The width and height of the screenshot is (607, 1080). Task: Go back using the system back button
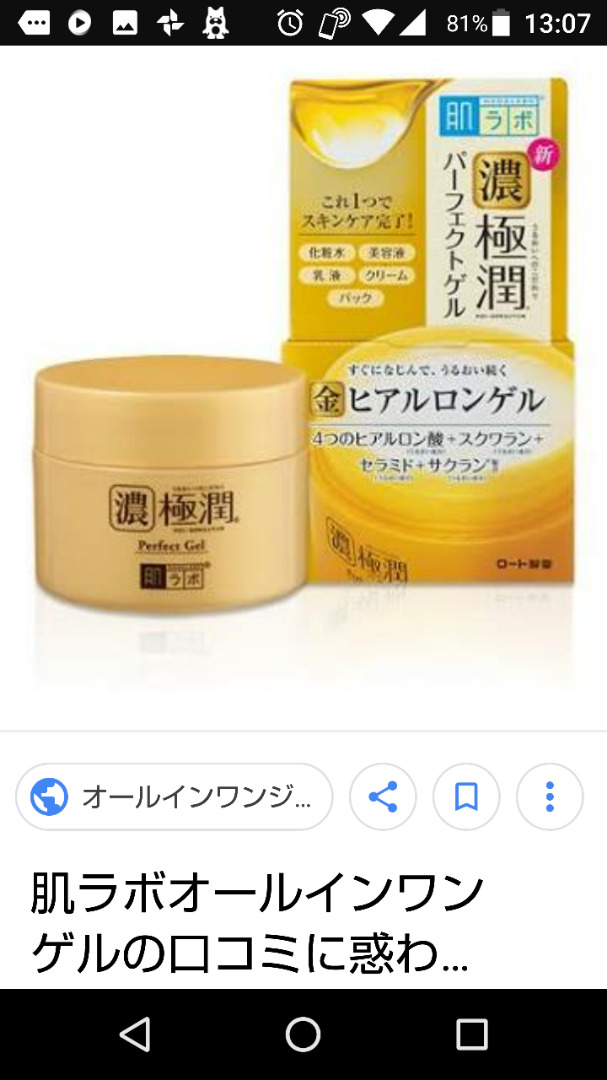pos(135,1033)
